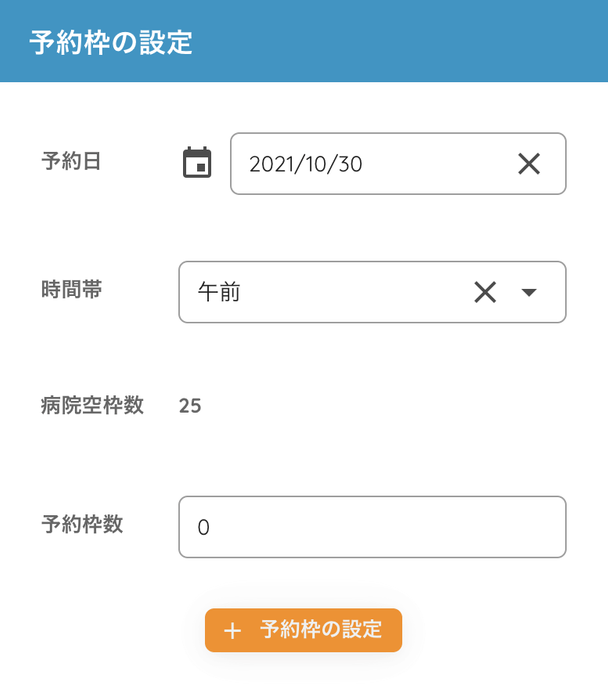Tap the orange 予約枠の設定 button

(x=303, y=630)
